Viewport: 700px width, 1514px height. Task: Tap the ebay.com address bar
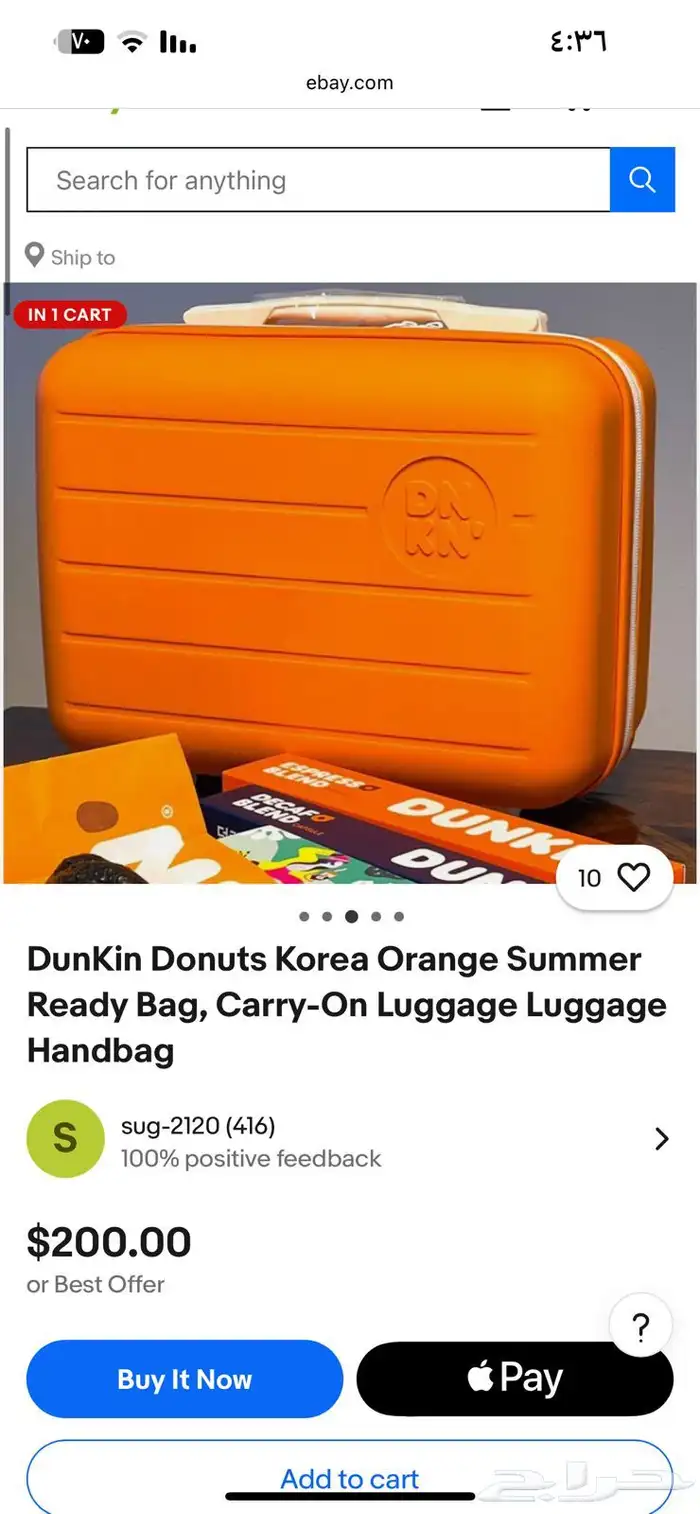click(x=350, y=83)
